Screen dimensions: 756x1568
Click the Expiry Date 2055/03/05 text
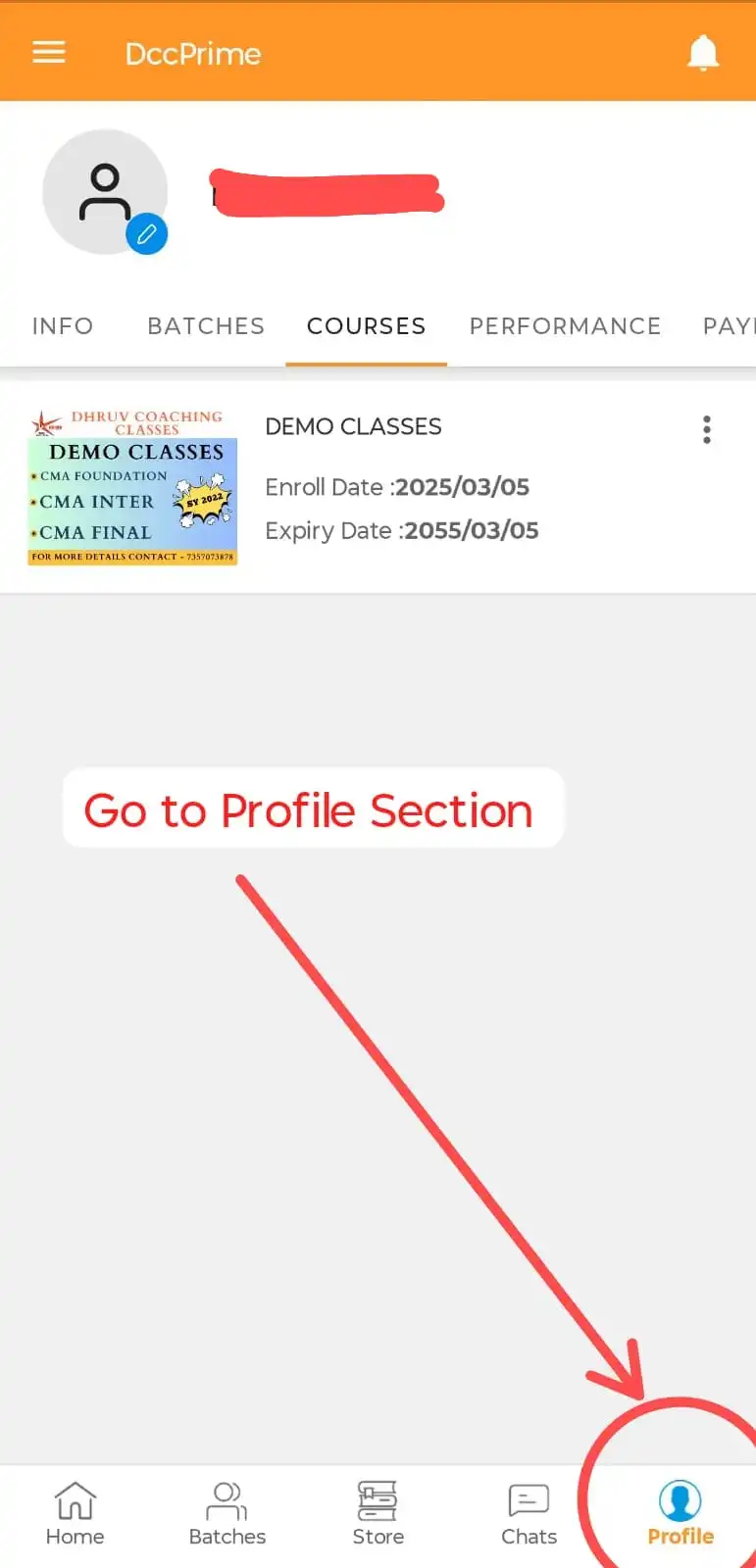[x=402, y=530]
